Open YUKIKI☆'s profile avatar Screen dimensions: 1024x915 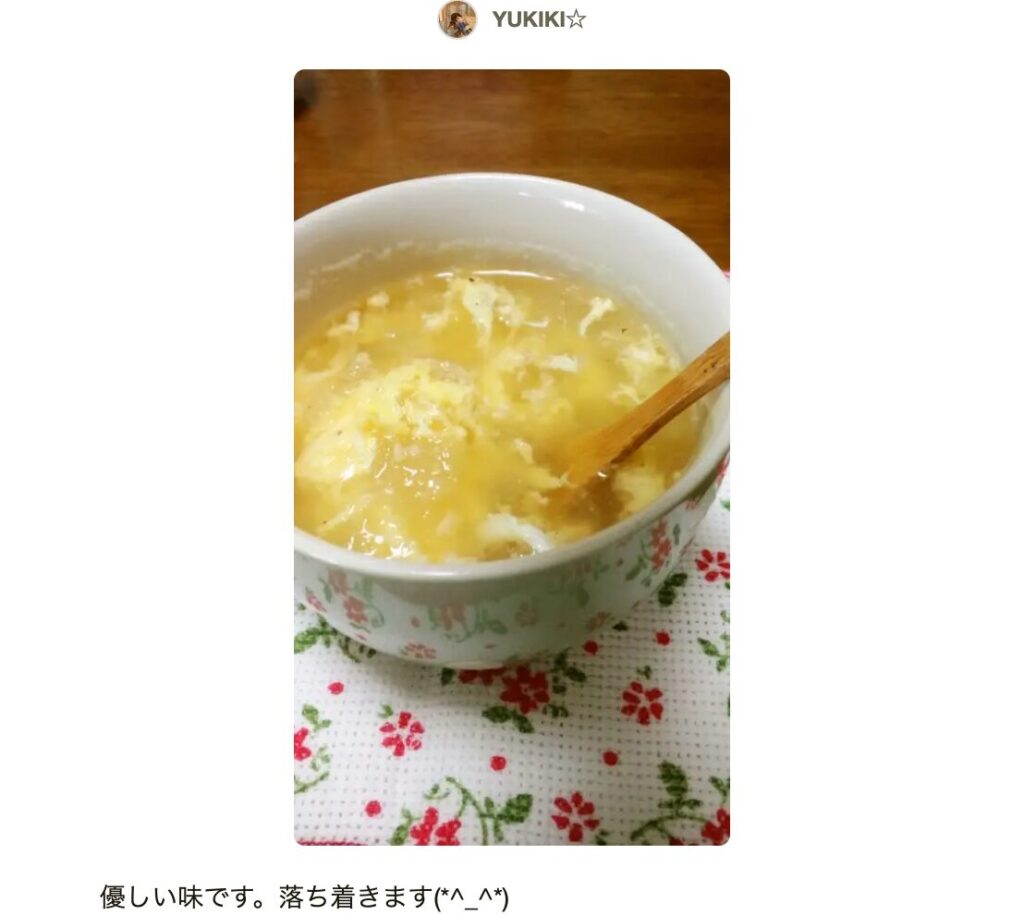(x=457, y=19)
